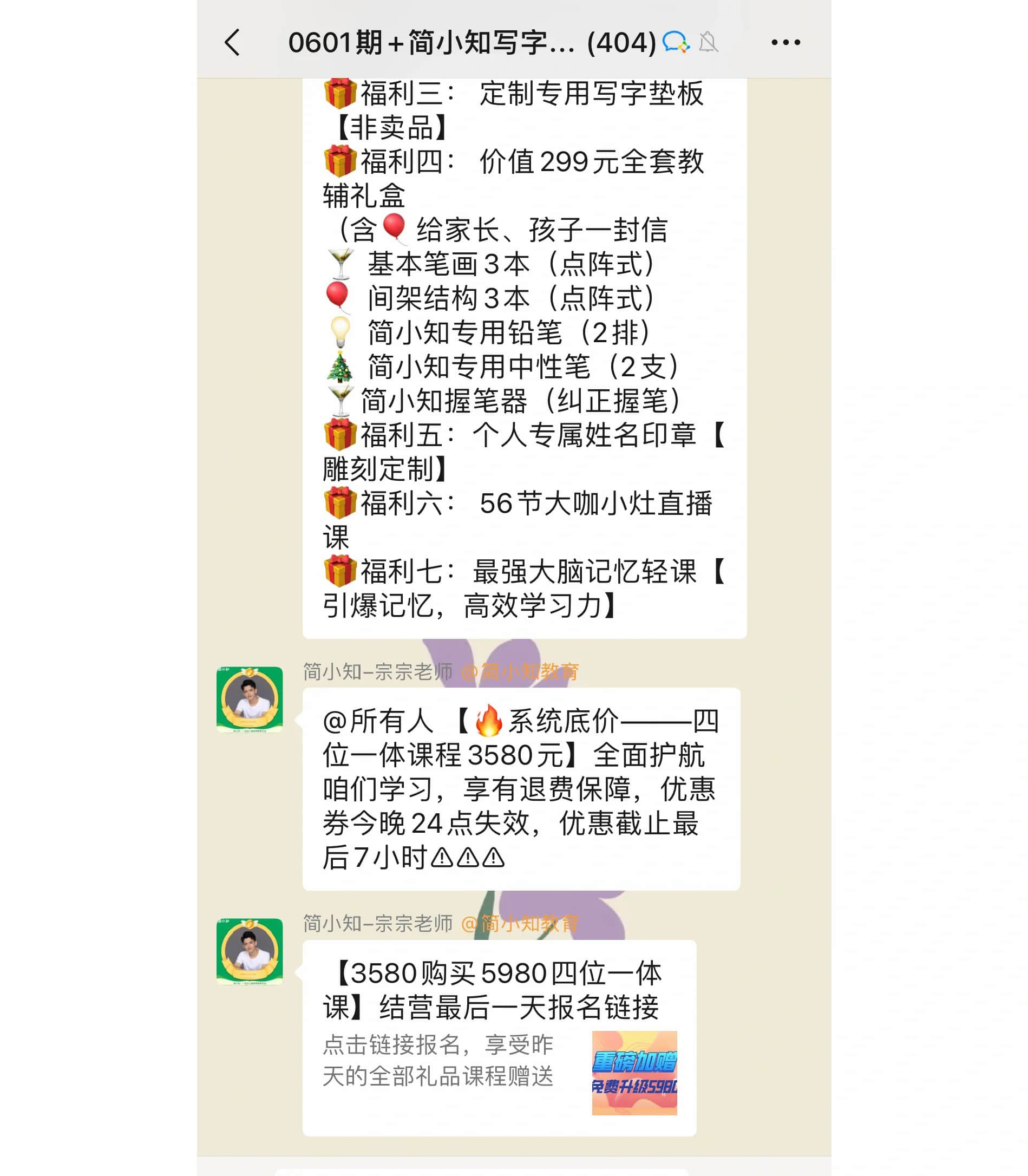Image resolution: width=1028 pixels, height=1176 pixels.
Task: Open the 3580购买5980四位一体课 registration link card
Action: (x=499, y=1037)
